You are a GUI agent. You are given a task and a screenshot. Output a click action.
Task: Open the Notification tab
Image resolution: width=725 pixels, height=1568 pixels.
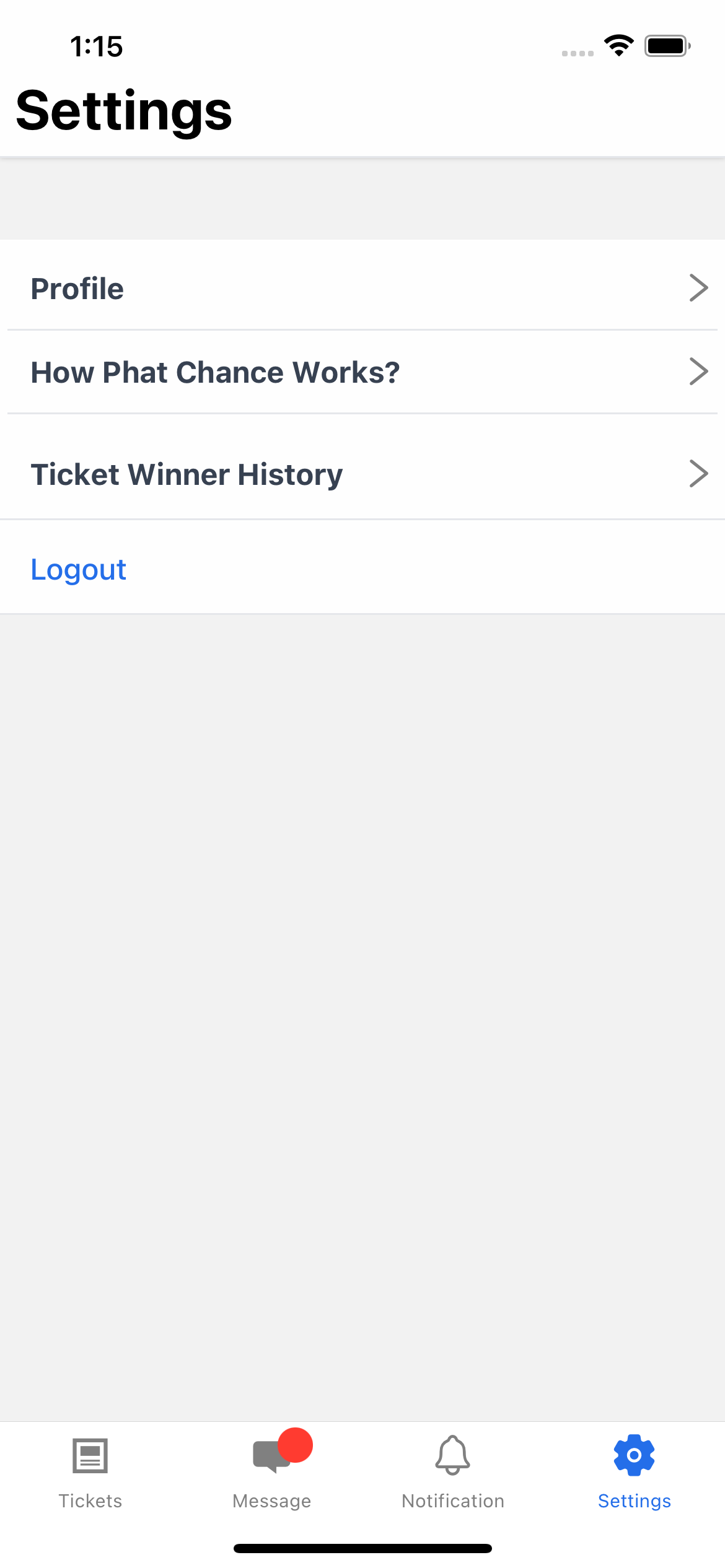[453, 1473]
